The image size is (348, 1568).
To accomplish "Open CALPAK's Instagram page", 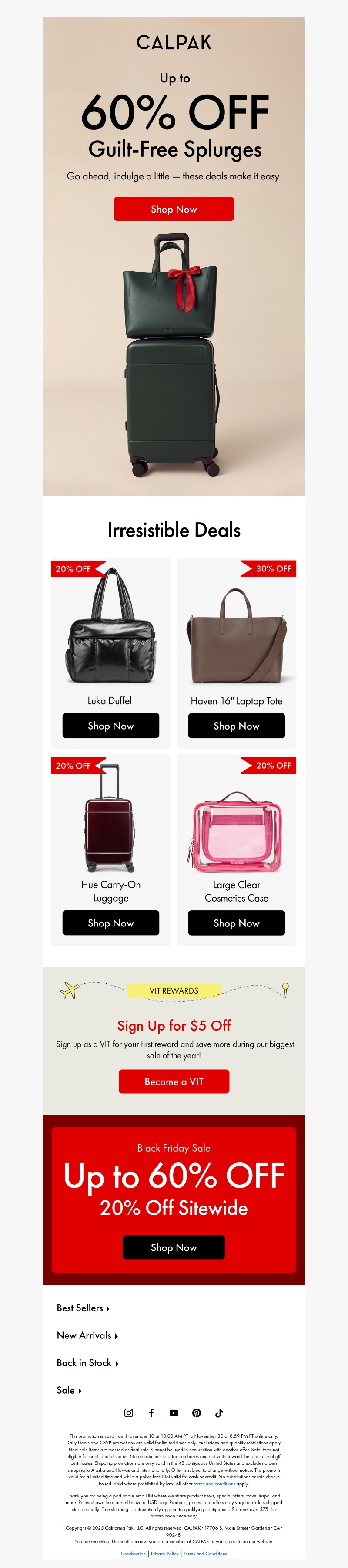I will 128,1413.
